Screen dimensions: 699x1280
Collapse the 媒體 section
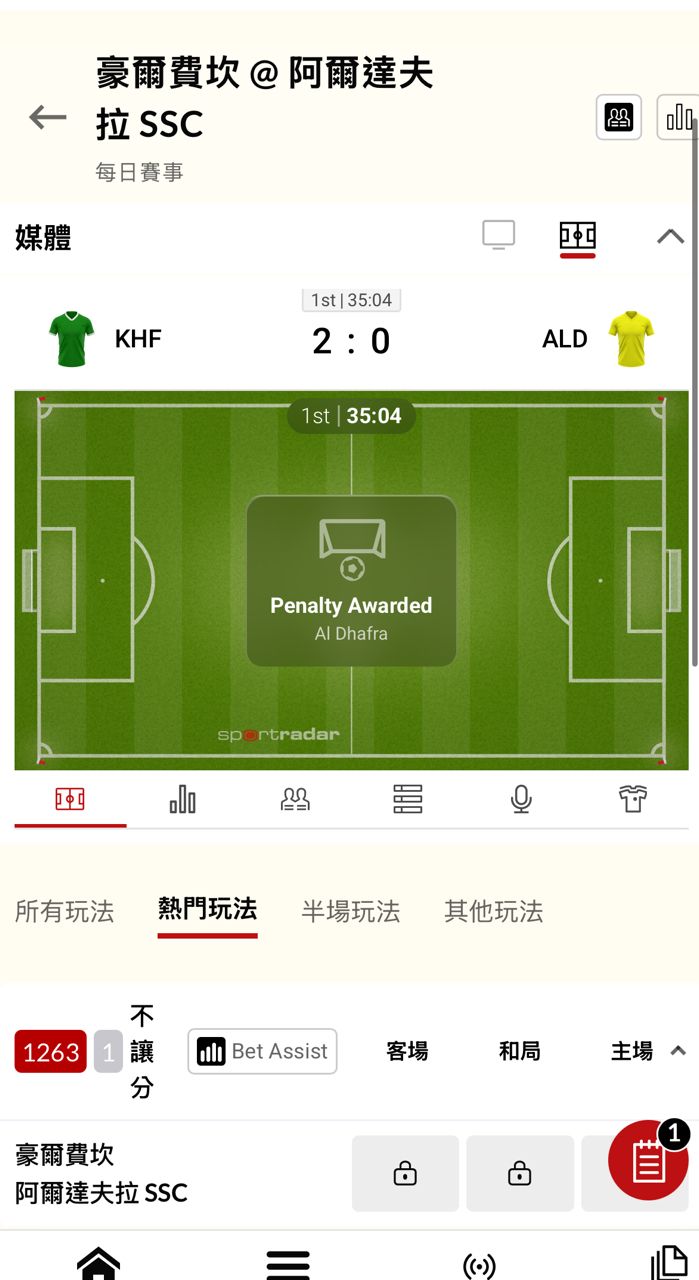point(670,237)
